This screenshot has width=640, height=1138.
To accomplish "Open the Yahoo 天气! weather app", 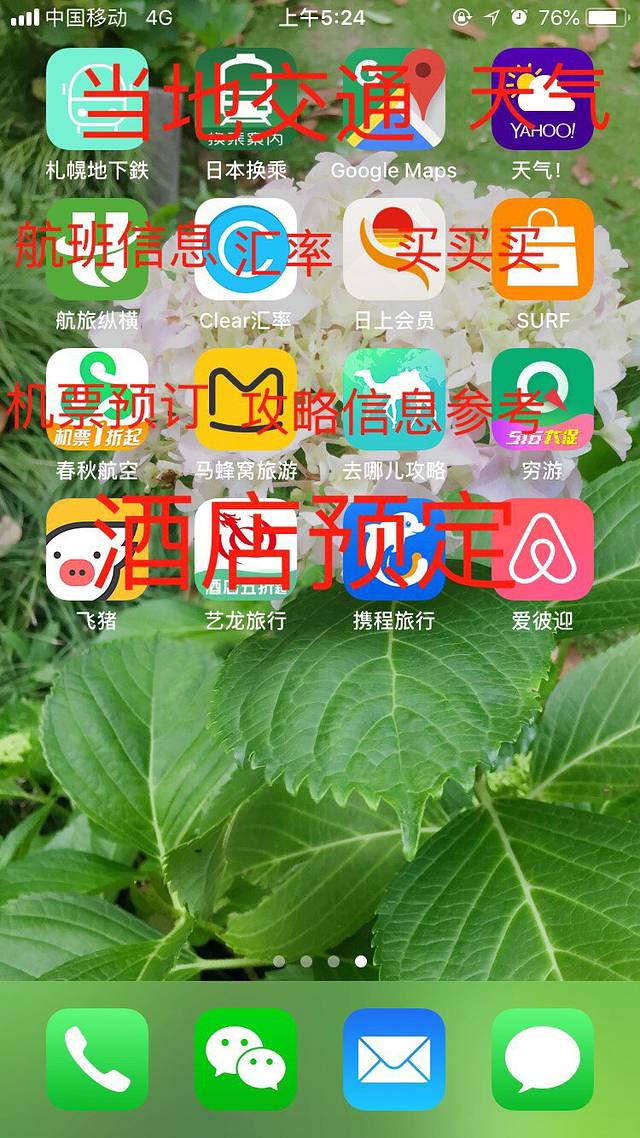I will tap(542, 98).
